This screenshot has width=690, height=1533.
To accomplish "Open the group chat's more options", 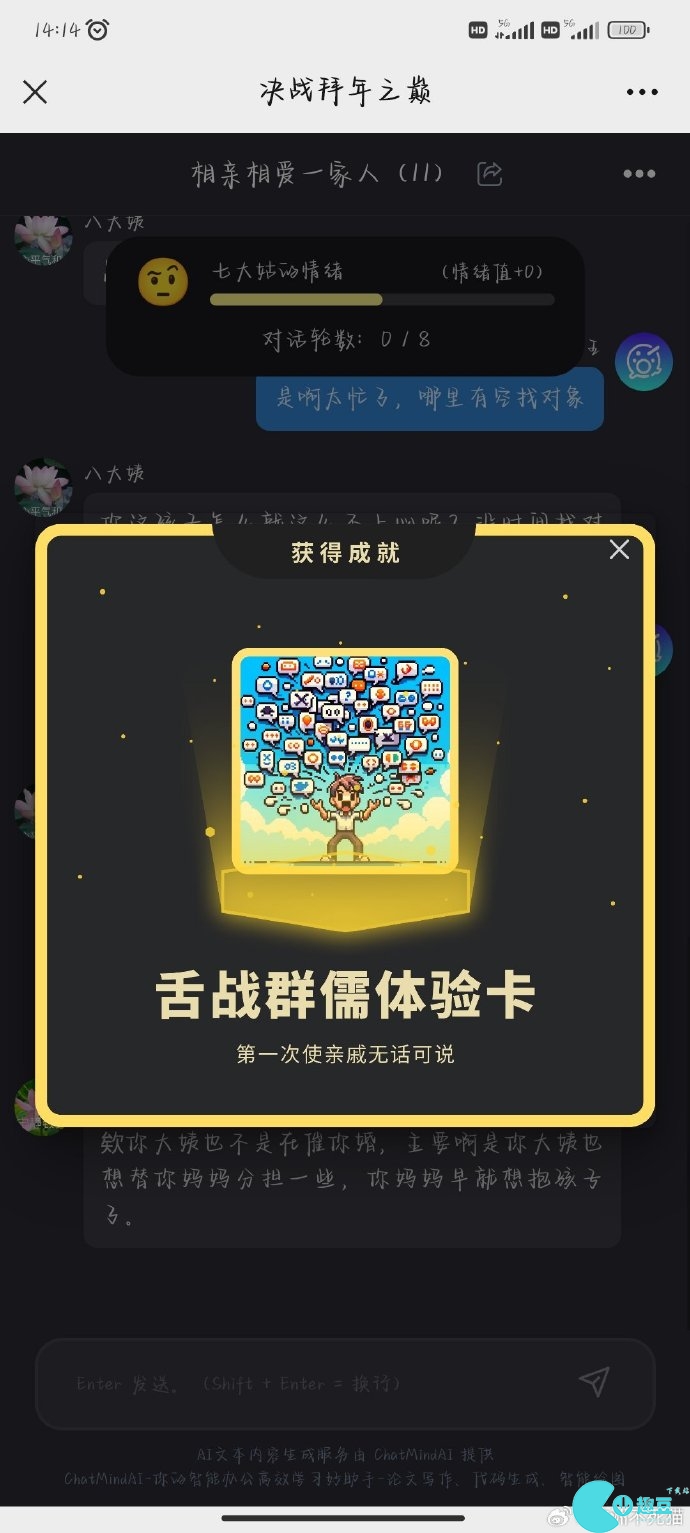I will pyautogui.click(x=639, y=174).
